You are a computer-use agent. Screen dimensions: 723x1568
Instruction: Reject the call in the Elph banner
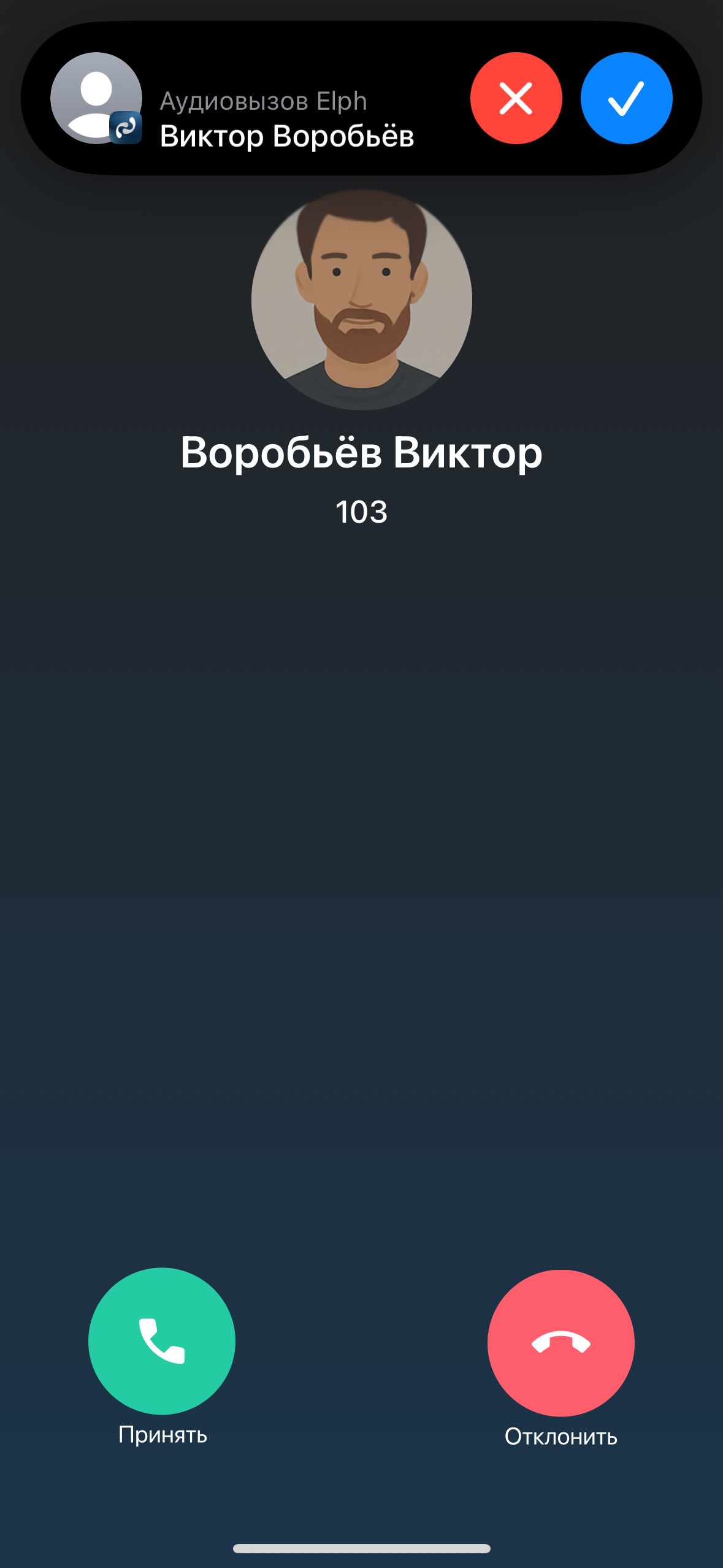(516, 98)
